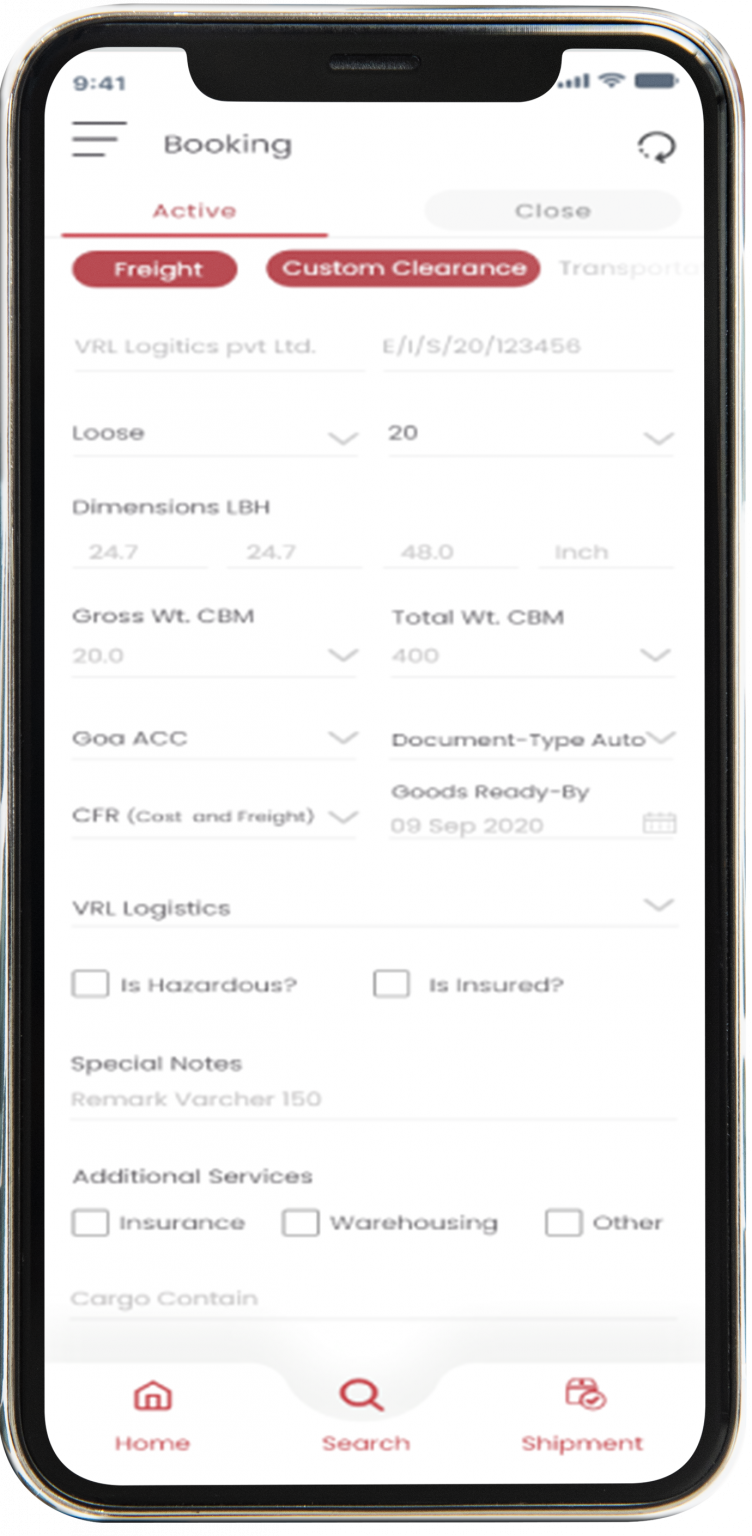Viewport: 752px width, 1536px height.
Task: Open the Goods Ready-By calendar picker
Action: coord(659,824)
